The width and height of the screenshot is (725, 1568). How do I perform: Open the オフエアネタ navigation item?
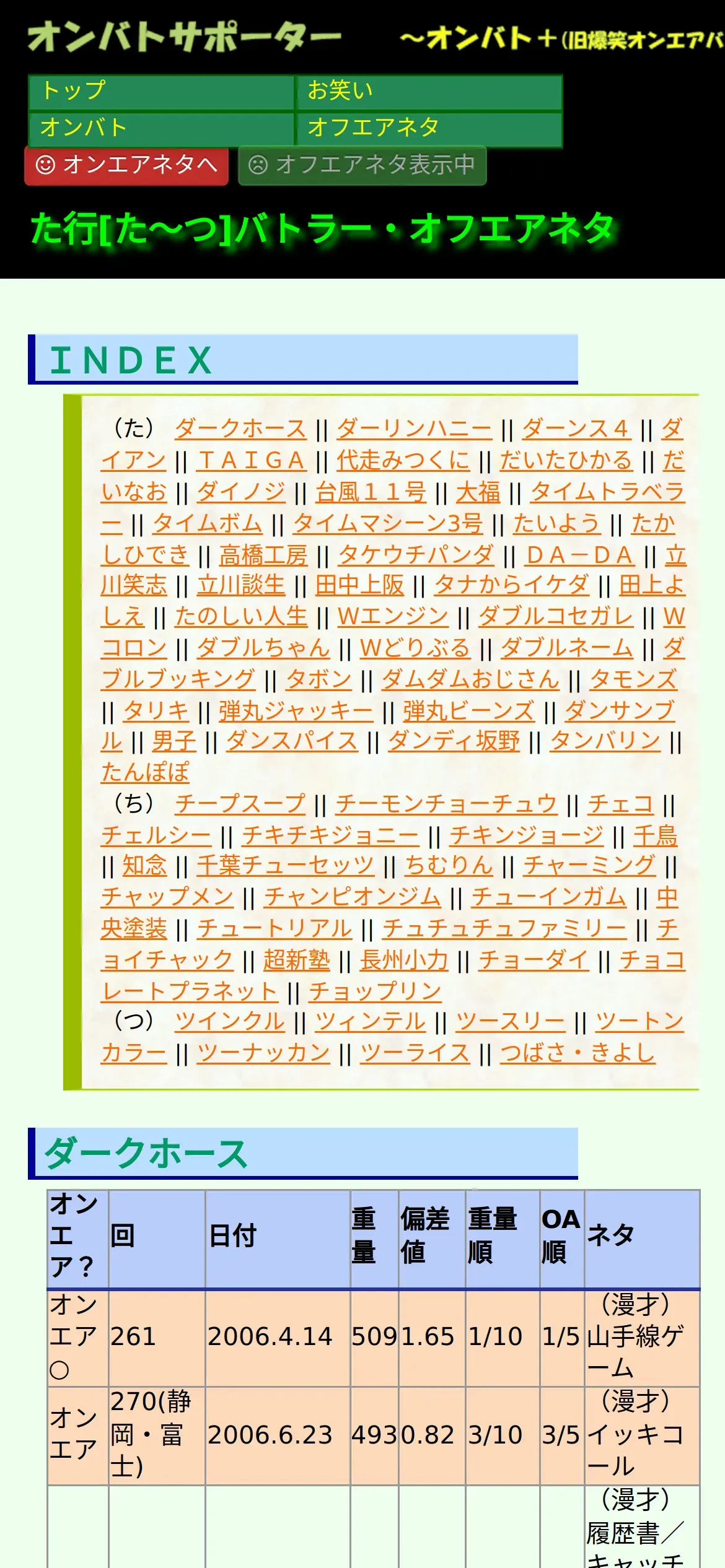tap(429, 129)
